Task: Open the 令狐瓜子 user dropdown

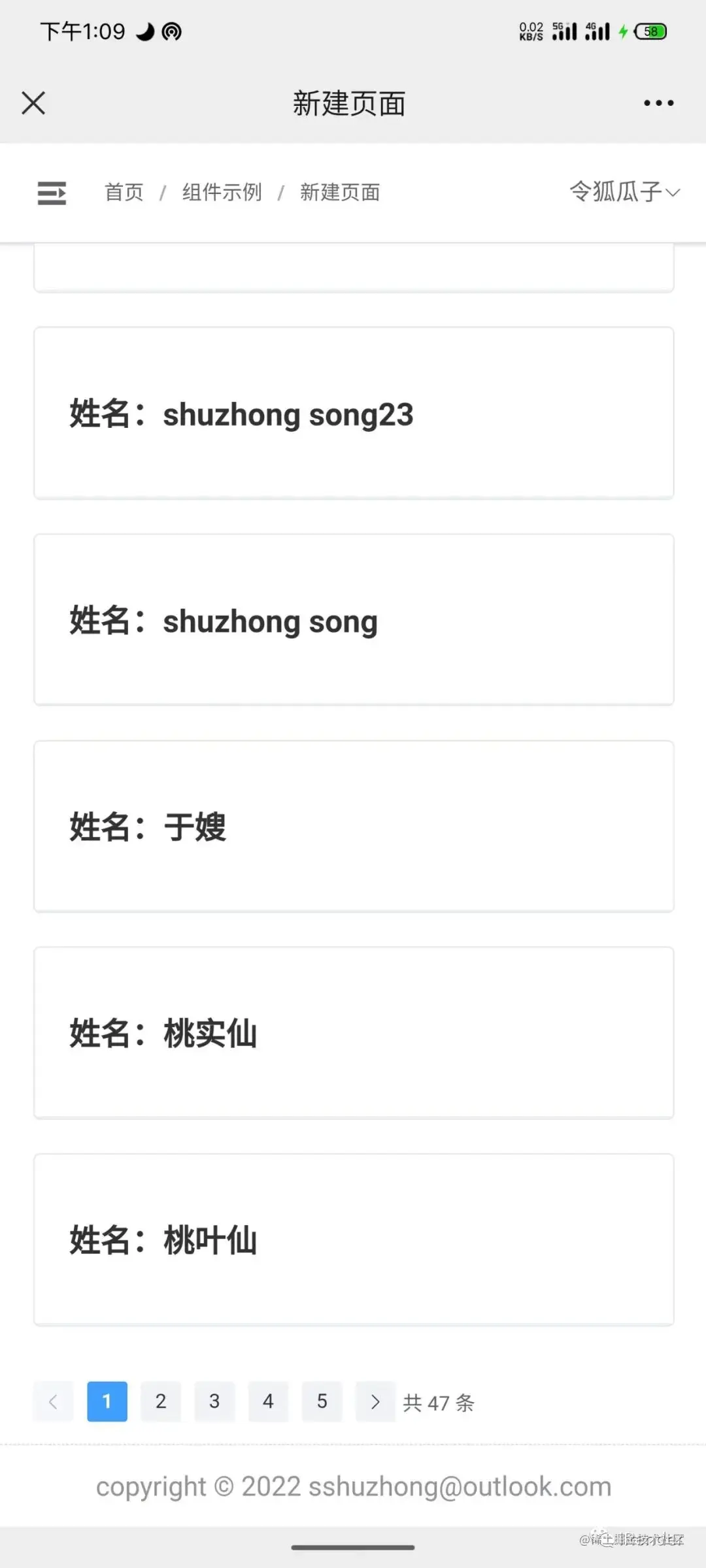Action: pos(621,191)
